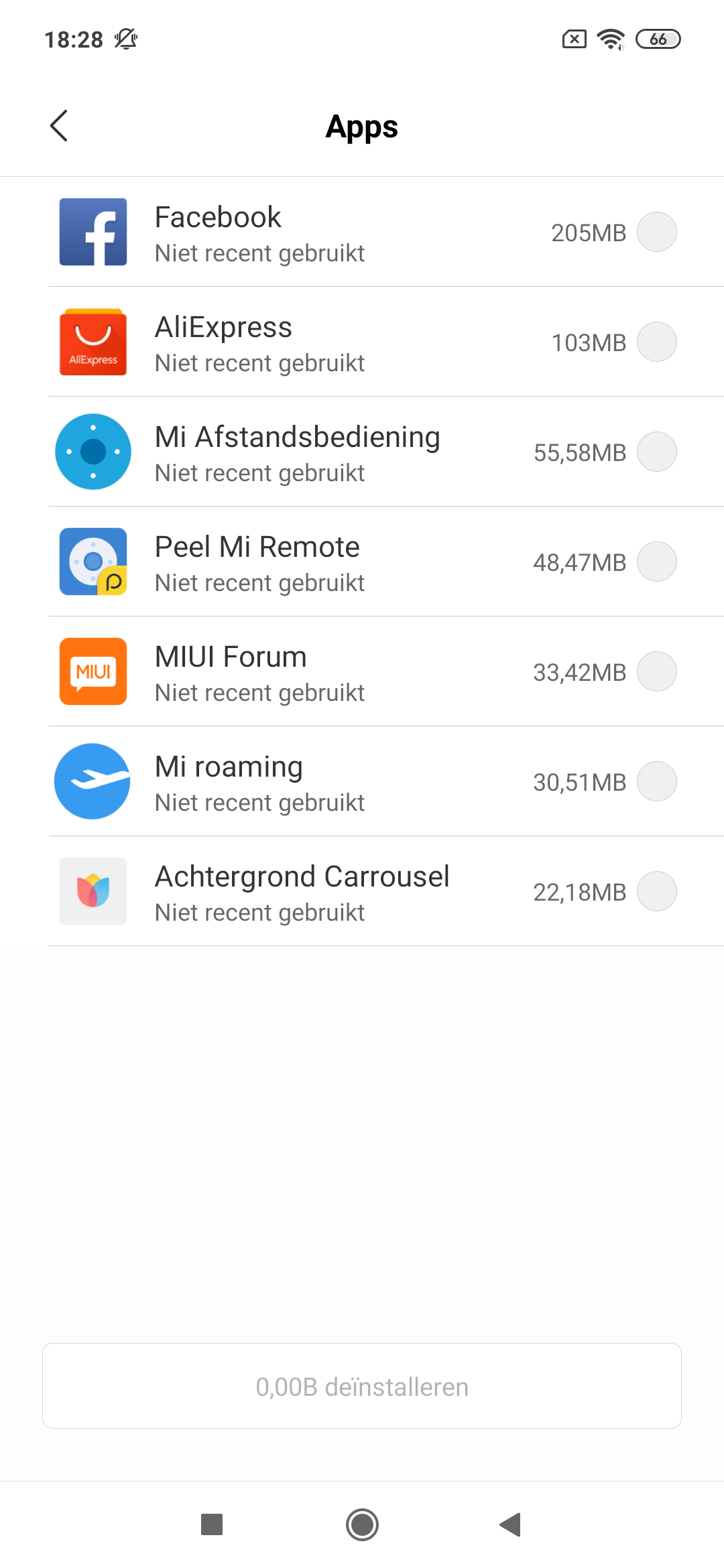Go back using the top-left arrow
Screen dimensions: 724x1568
[59, 126]
